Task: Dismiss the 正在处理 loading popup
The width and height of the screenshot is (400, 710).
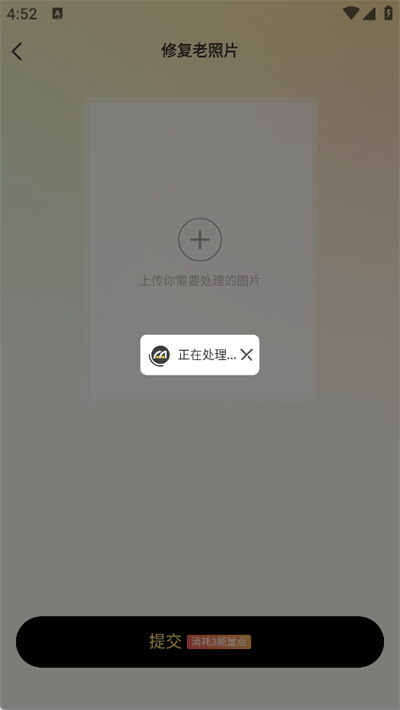Action: point(246,355)
